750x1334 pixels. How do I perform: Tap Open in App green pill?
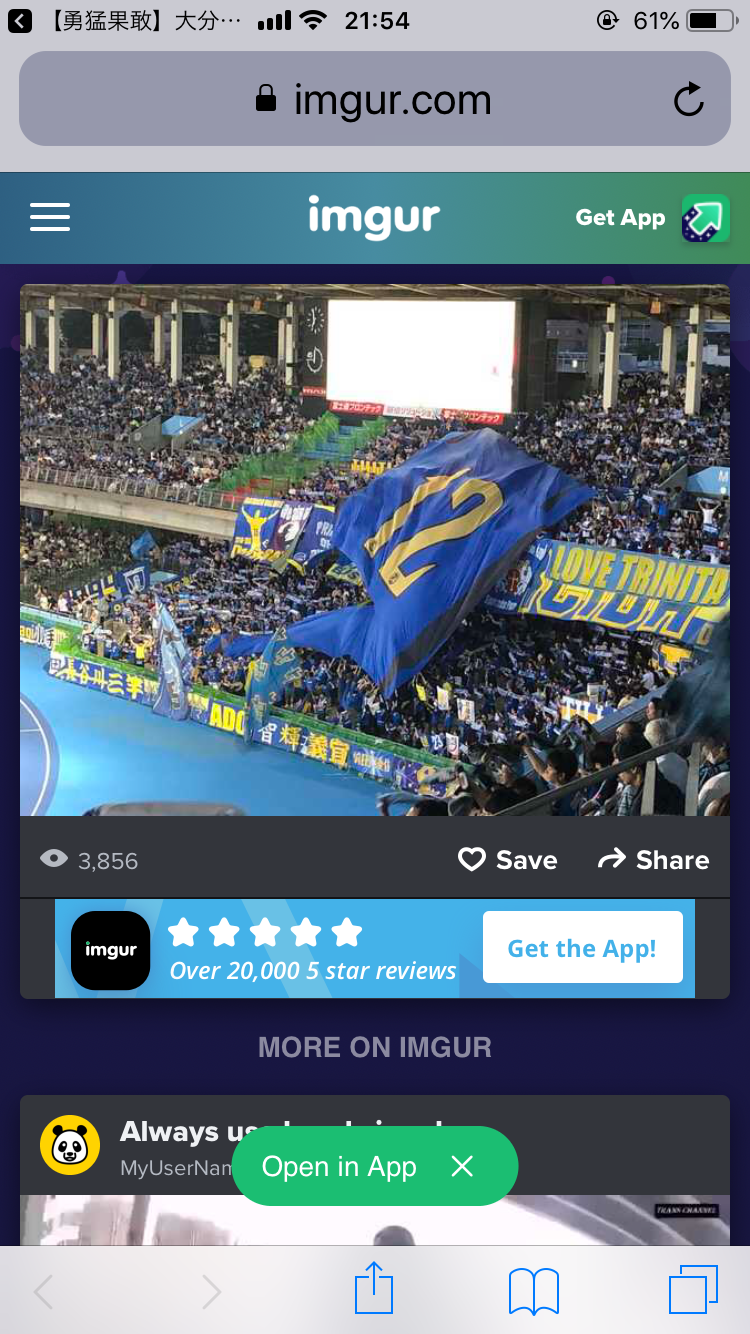point(339,1166)
